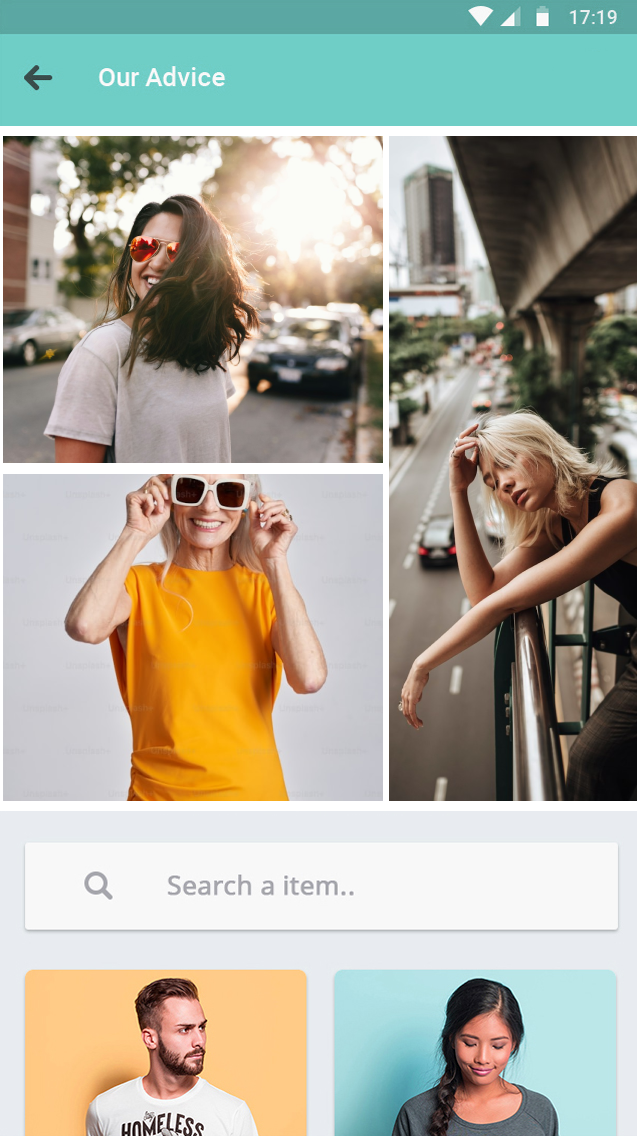Open the bearded man product card
The height and width of the screenshot is (1136, 637).
(x=166, y=1052)
